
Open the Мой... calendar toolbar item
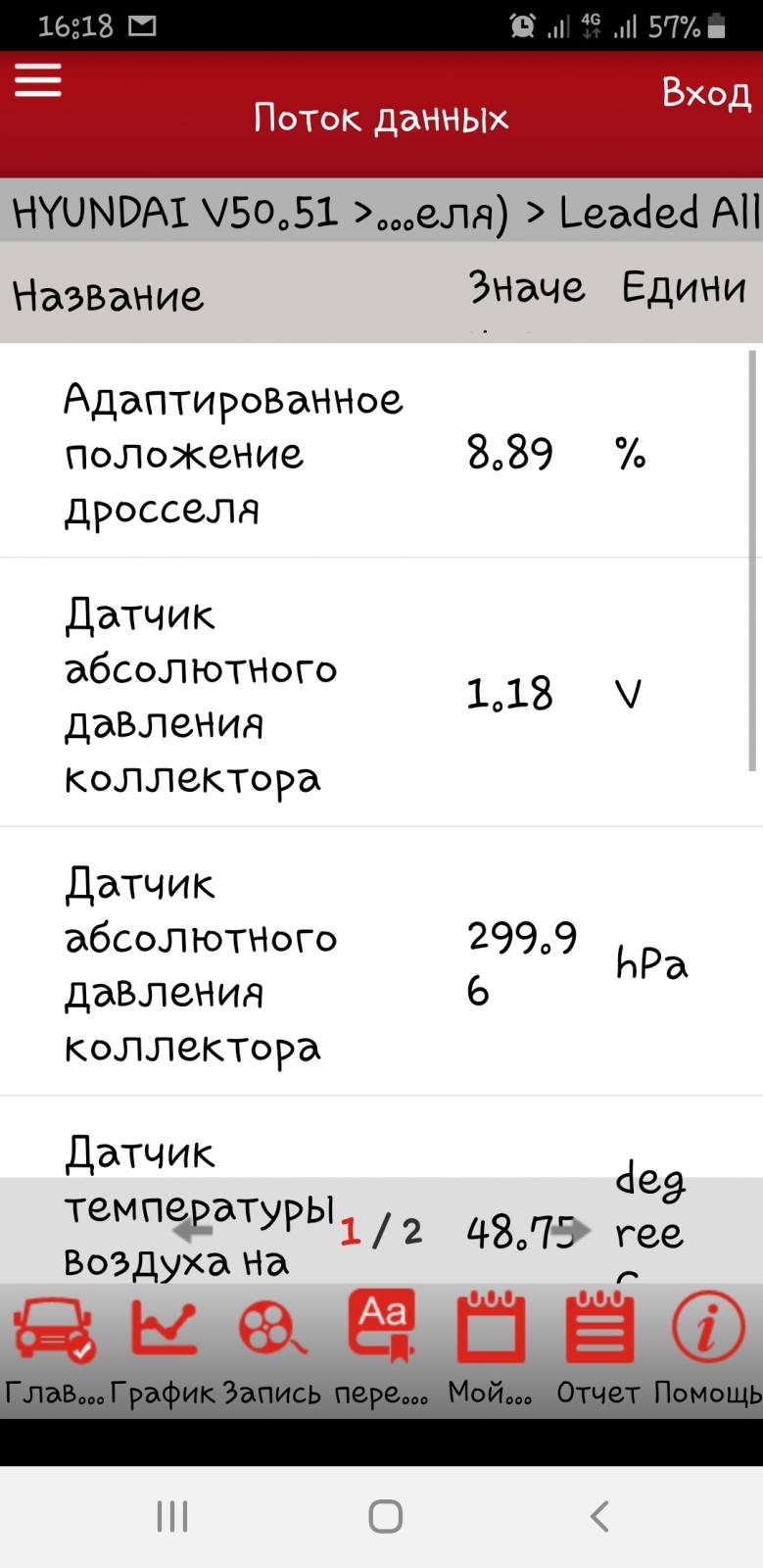point(490,1349)
